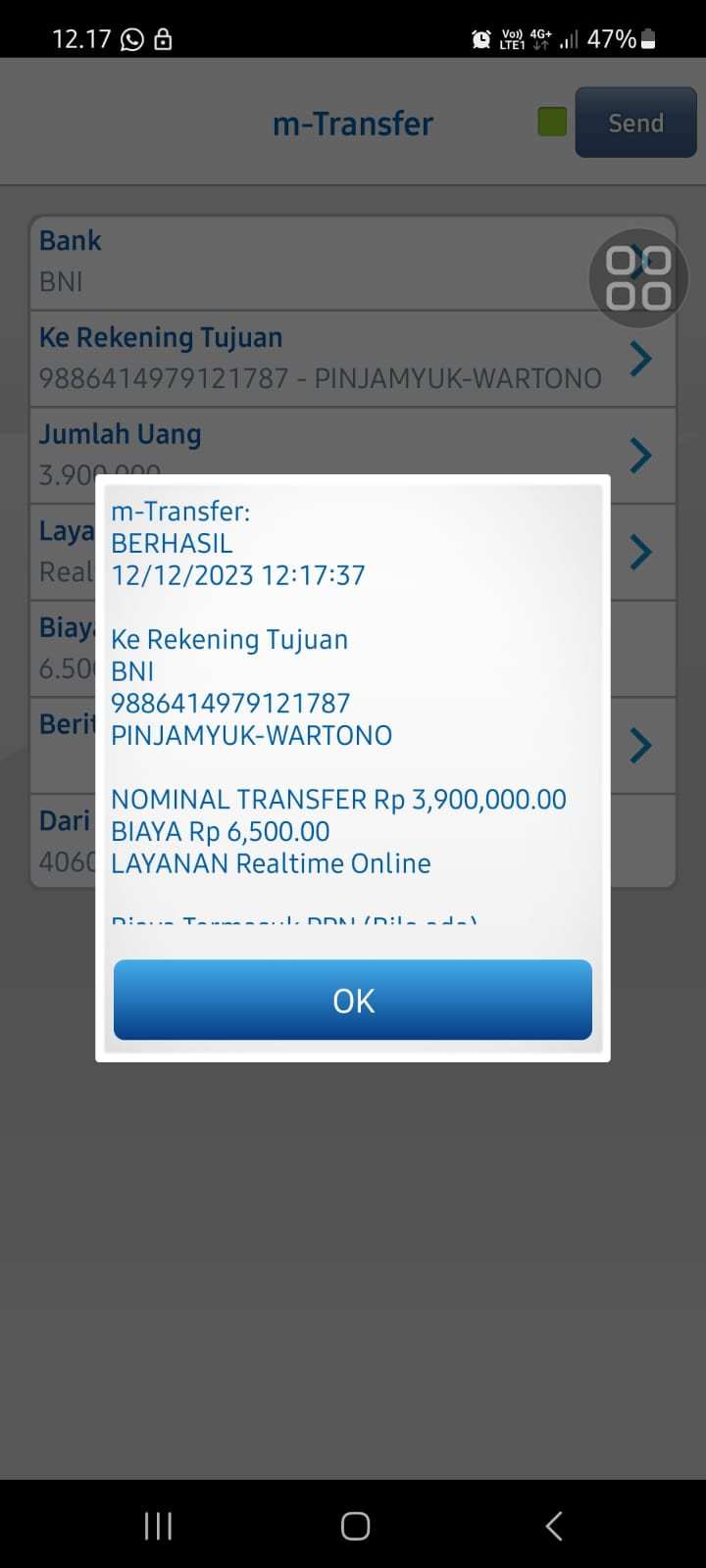Image resolution: width=706 pixels, height=1568 pixels.
Task: Show recent apps
Action: click(x=158, y=1525)
